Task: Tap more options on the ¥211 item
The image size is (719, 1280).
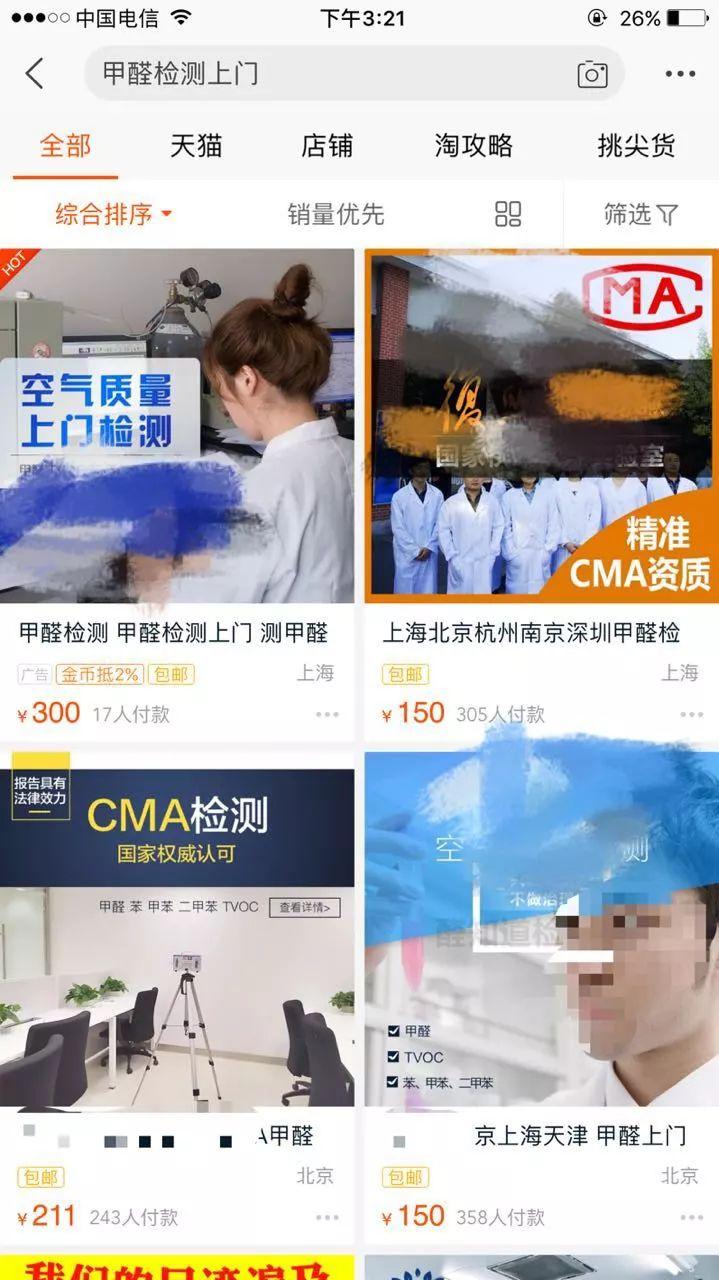Action: coord(328,1218)
